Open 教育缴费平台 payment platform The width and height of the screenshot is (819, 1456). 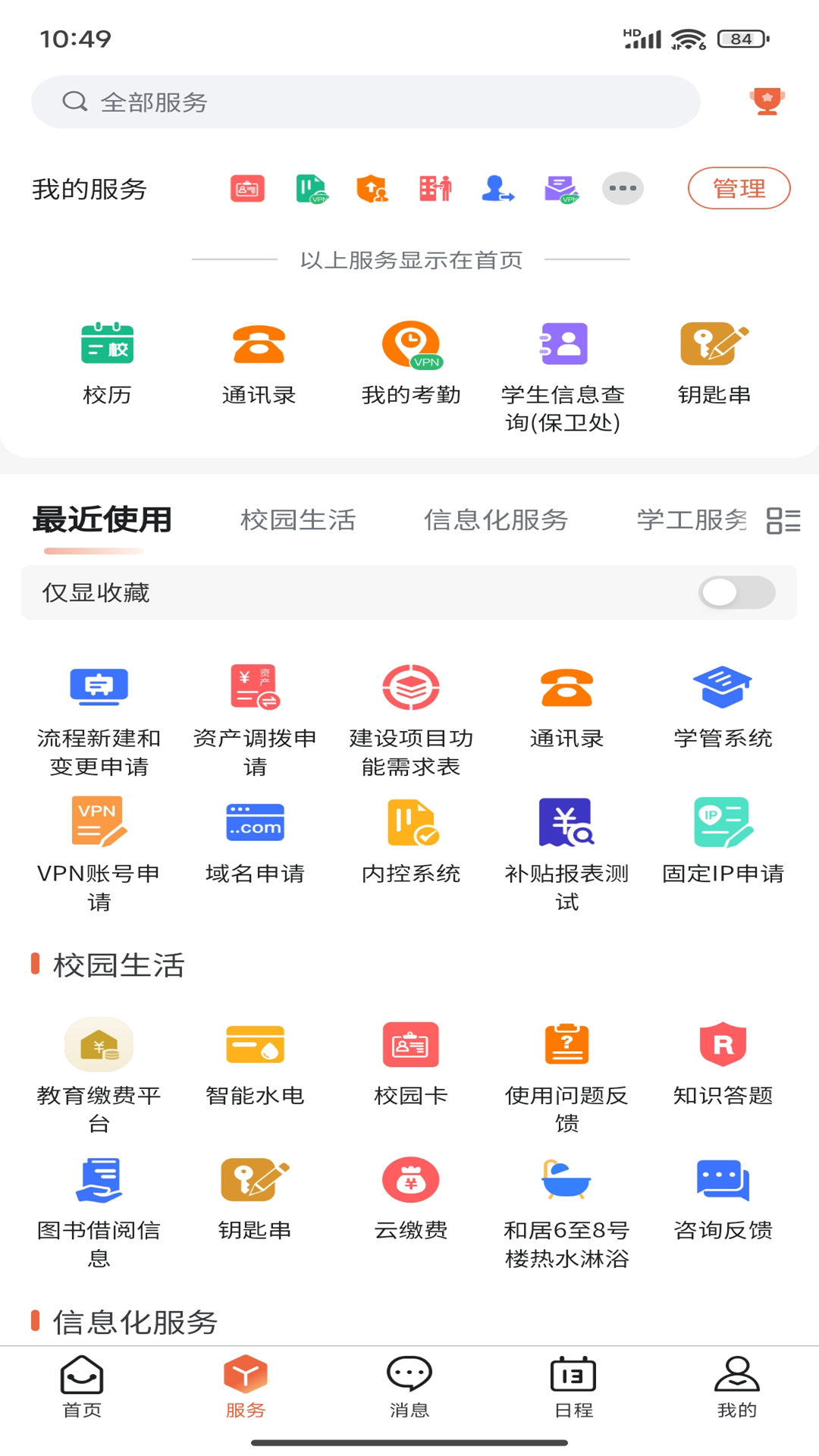tap(99, 1045)
